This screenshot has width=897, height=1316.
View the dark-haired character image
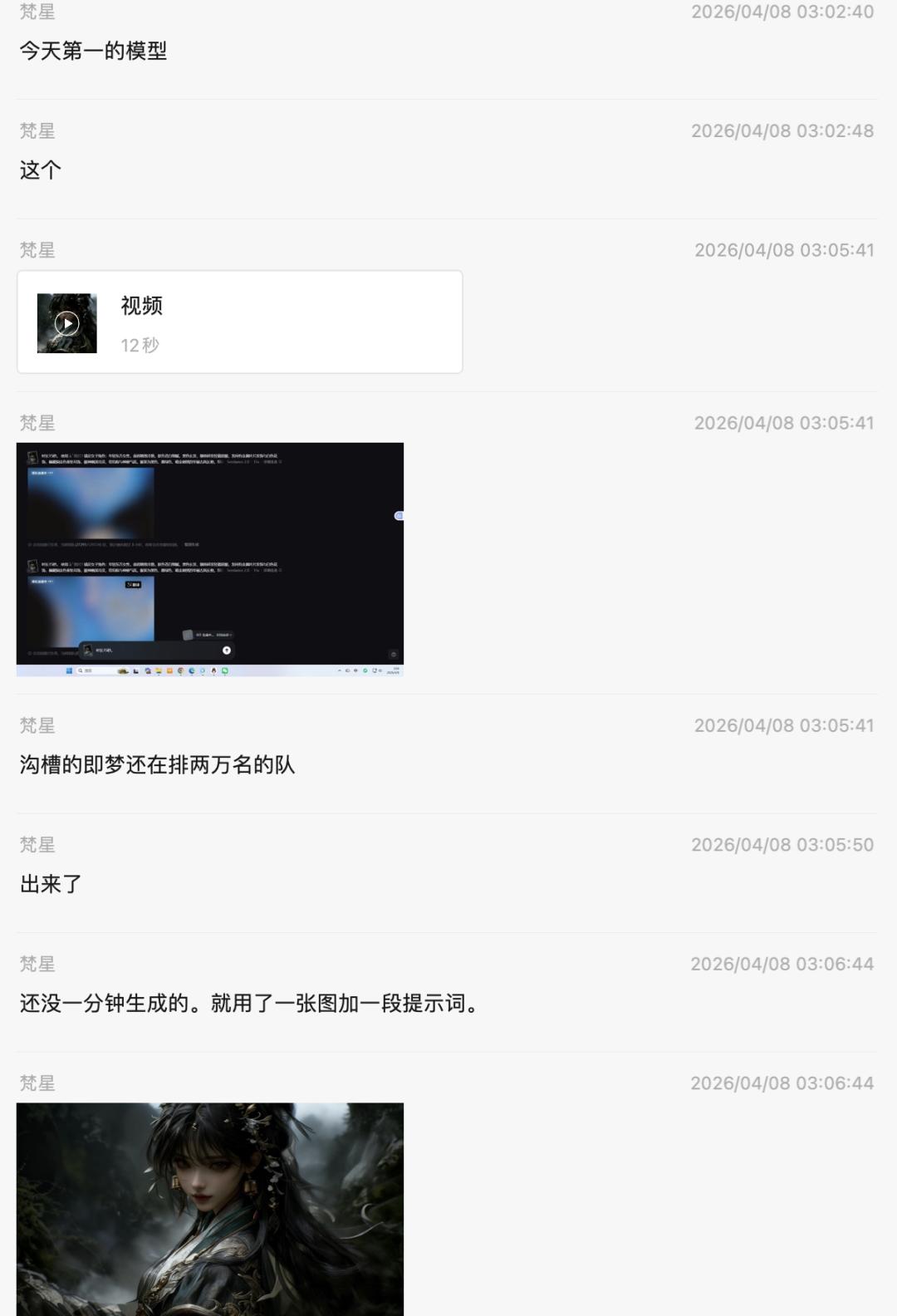pyautogui.click(x=210, y=1208)
